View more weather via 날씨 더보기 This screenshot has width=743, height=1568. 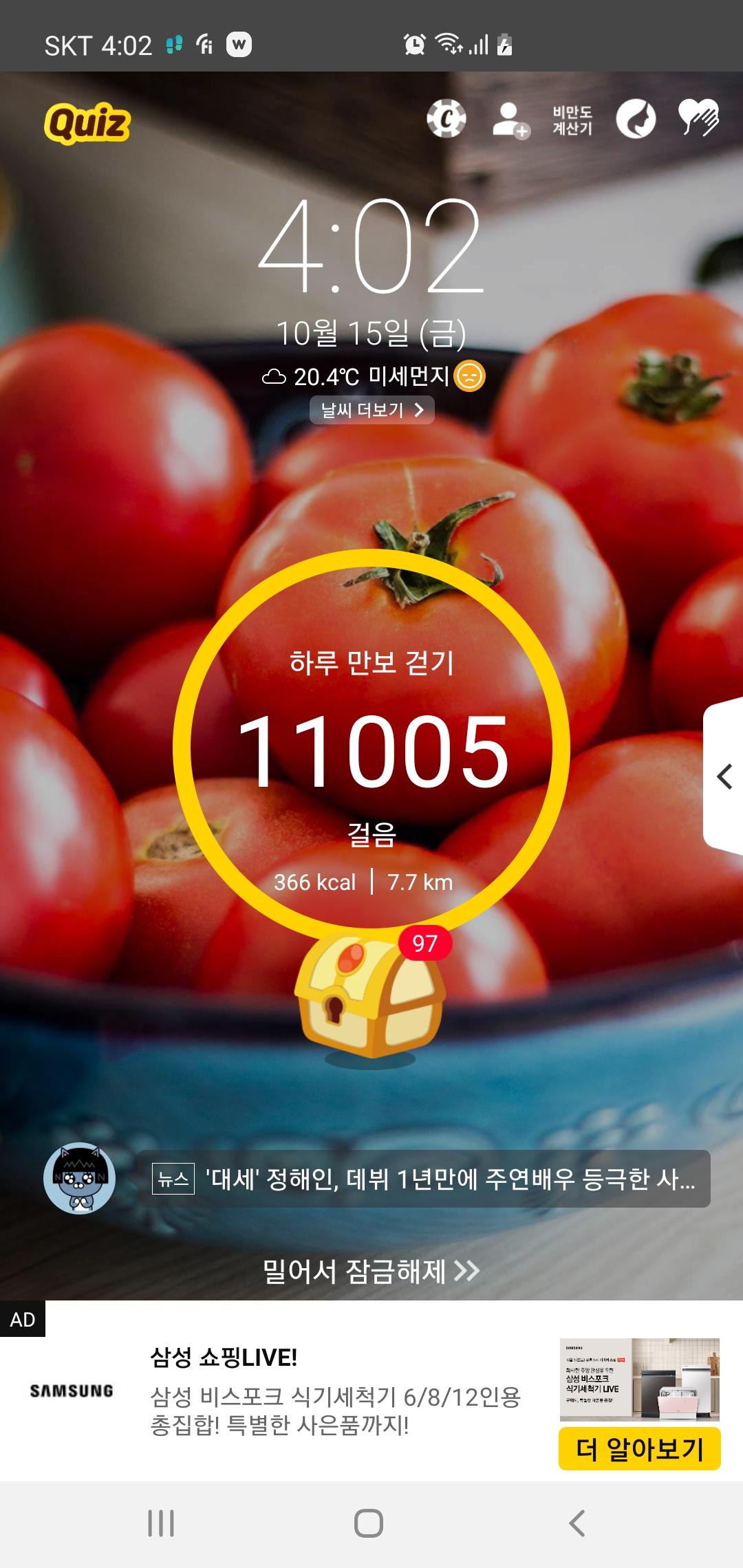[372, 411]
